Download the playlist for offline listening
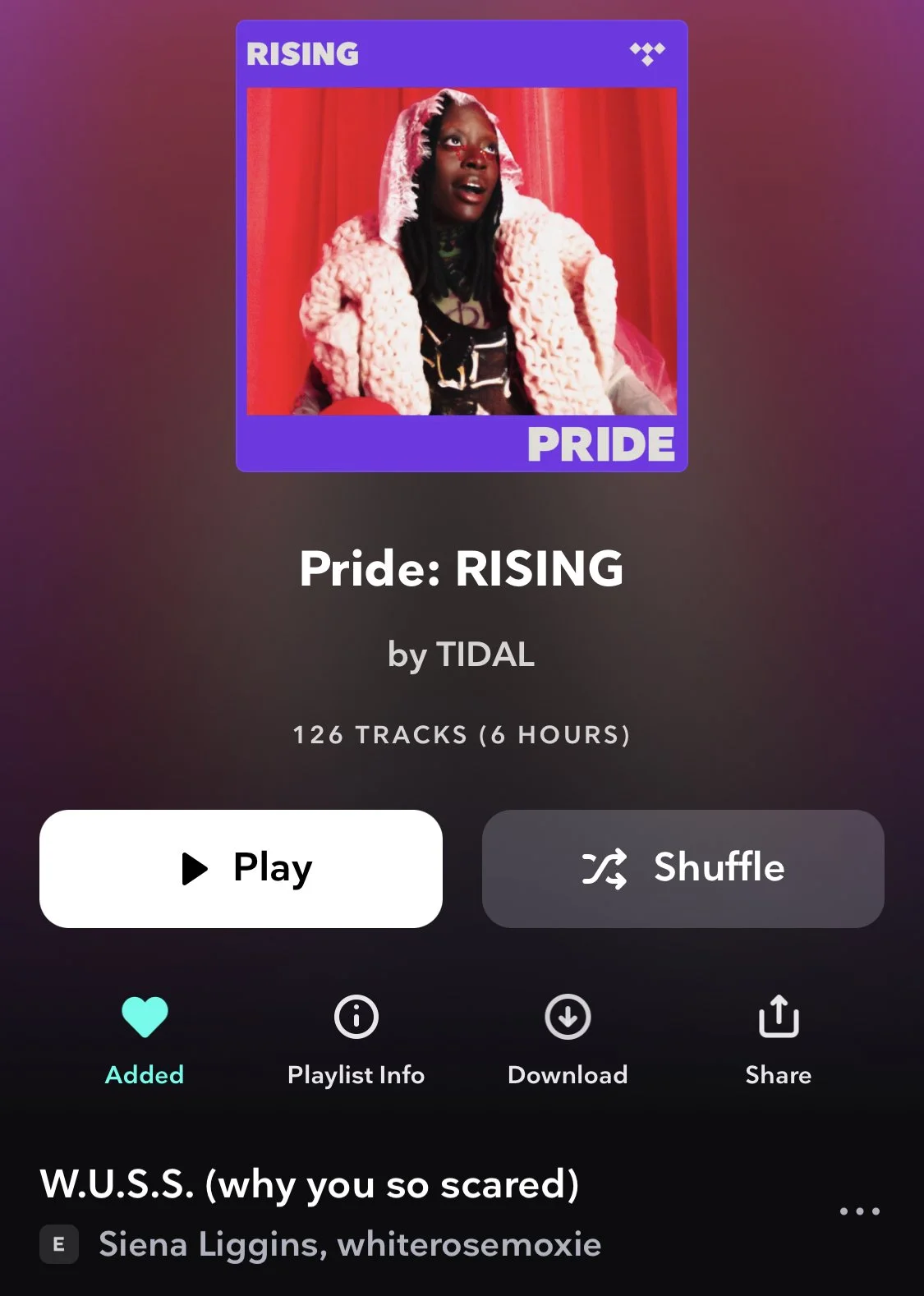Image resolution: width=924 pixels, height=1296 pixels. (568, 1040)
